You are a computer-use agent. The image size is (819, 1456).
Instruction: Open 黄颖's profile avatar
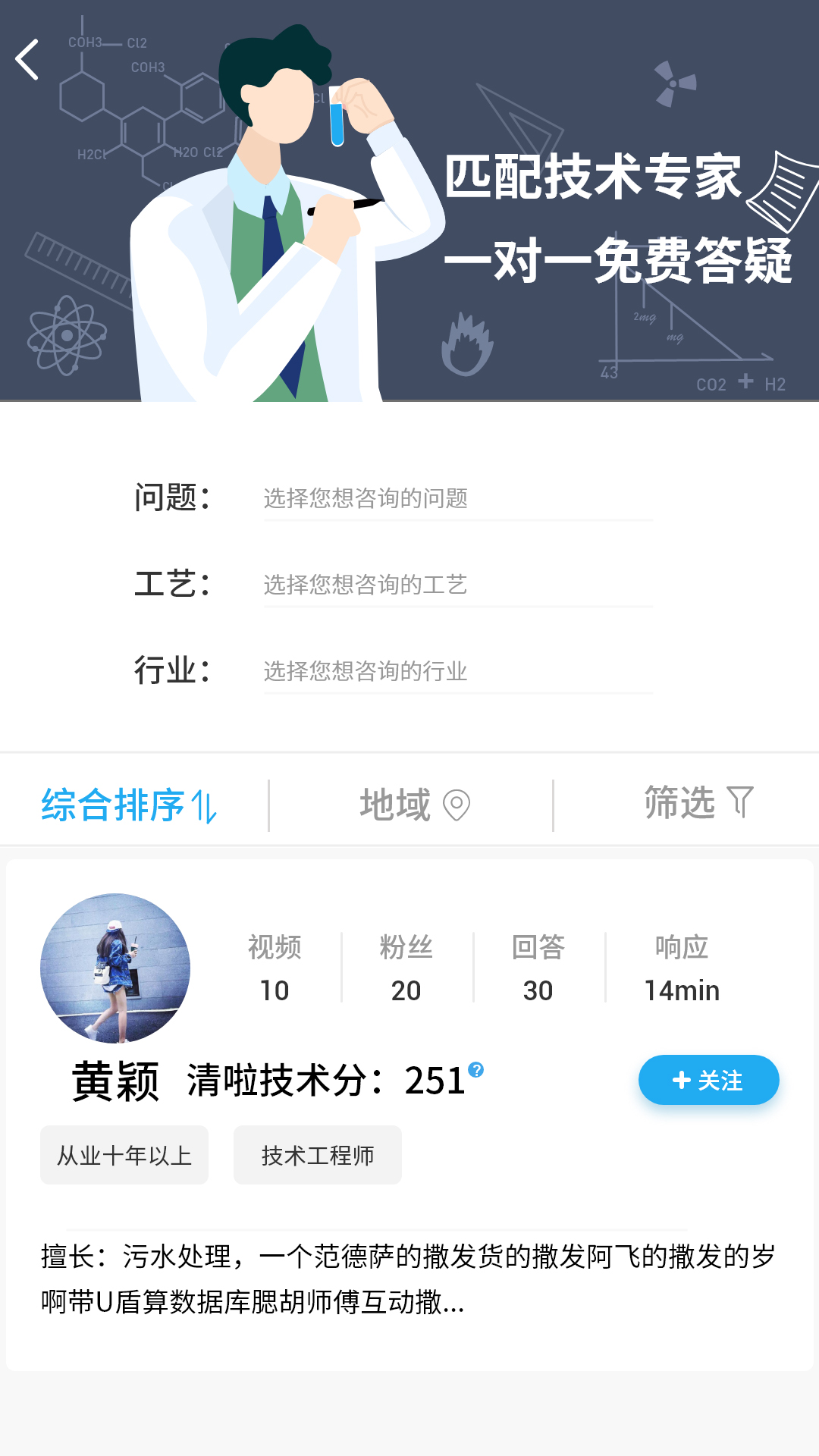(x=115, y=968)
